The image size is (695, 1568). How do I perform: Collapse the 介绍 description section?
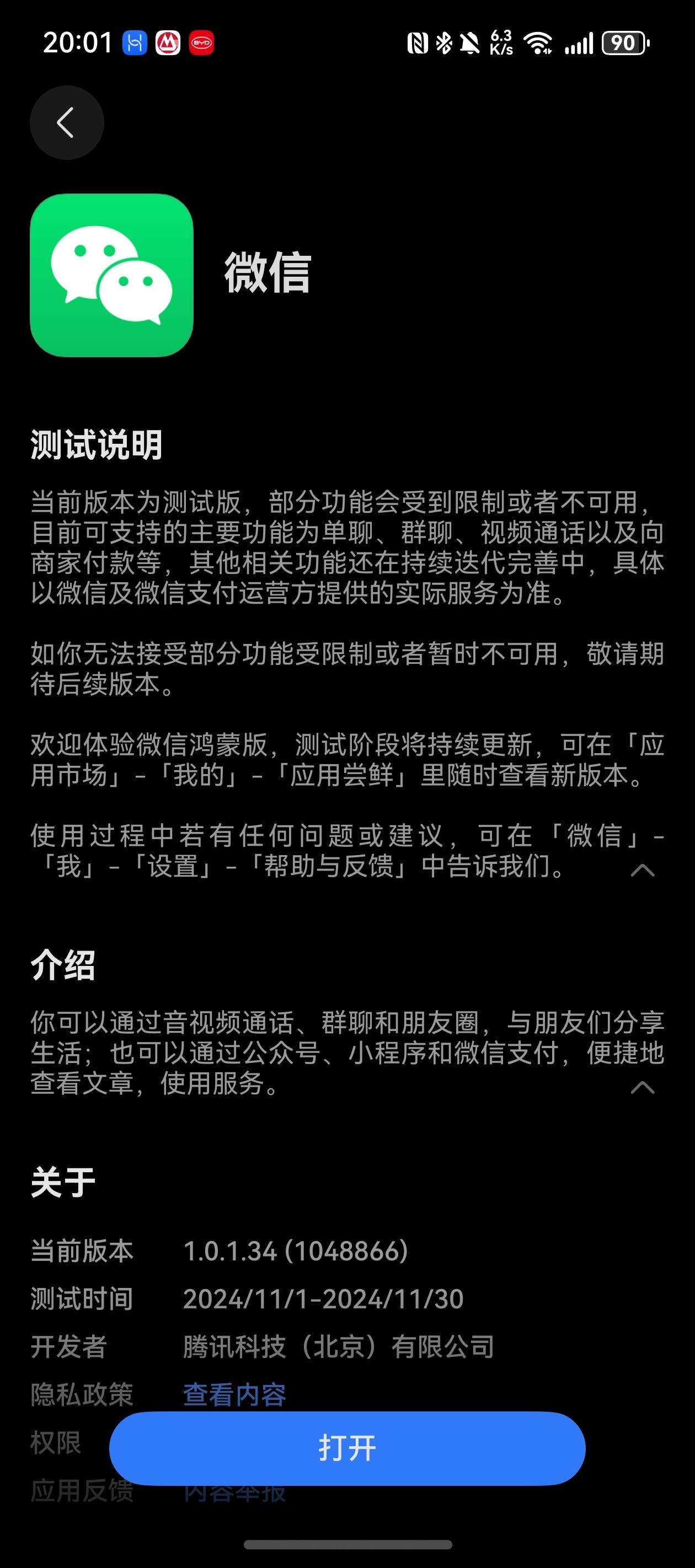pos(642,1087)
